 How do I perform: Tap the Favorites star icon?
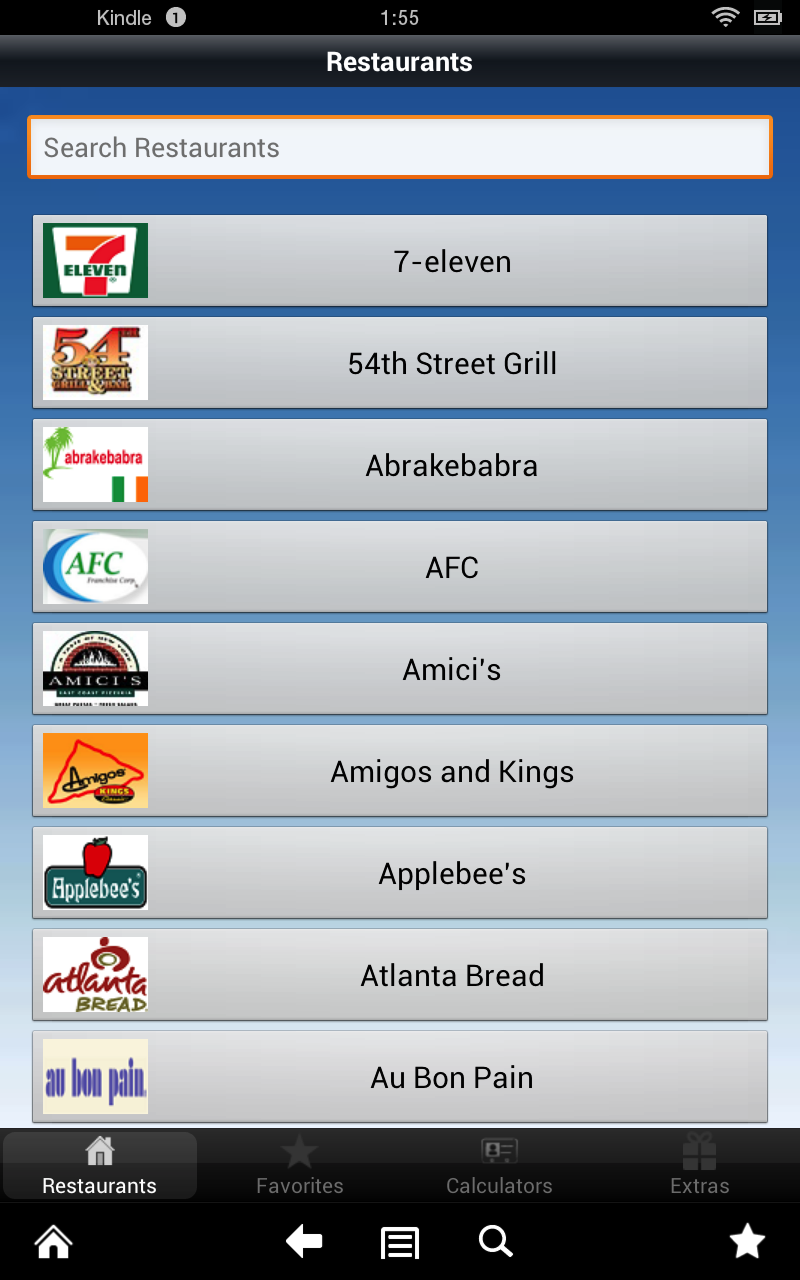[x=299, y=1151]
